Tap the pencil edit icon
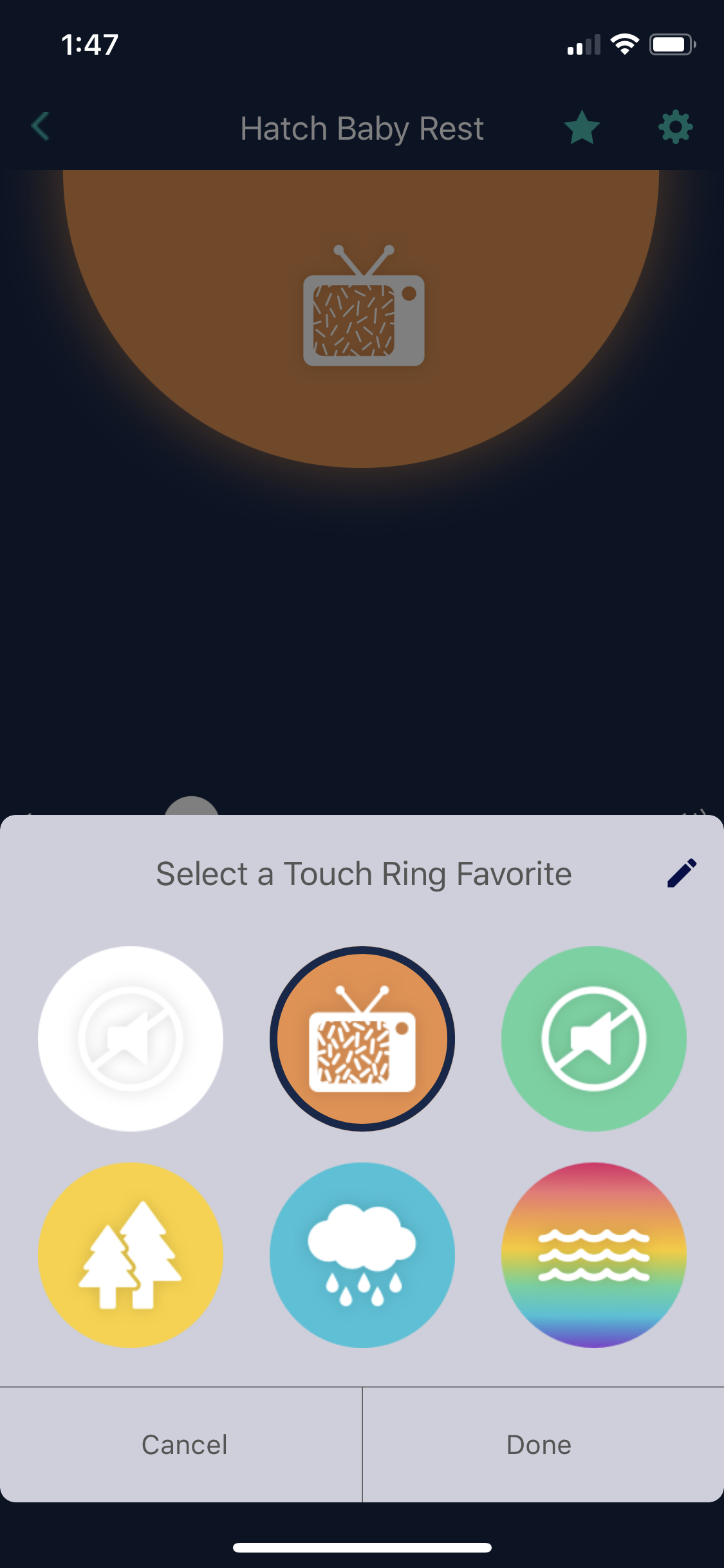Viewport: 724px width, 1568px height. (682, 873)
